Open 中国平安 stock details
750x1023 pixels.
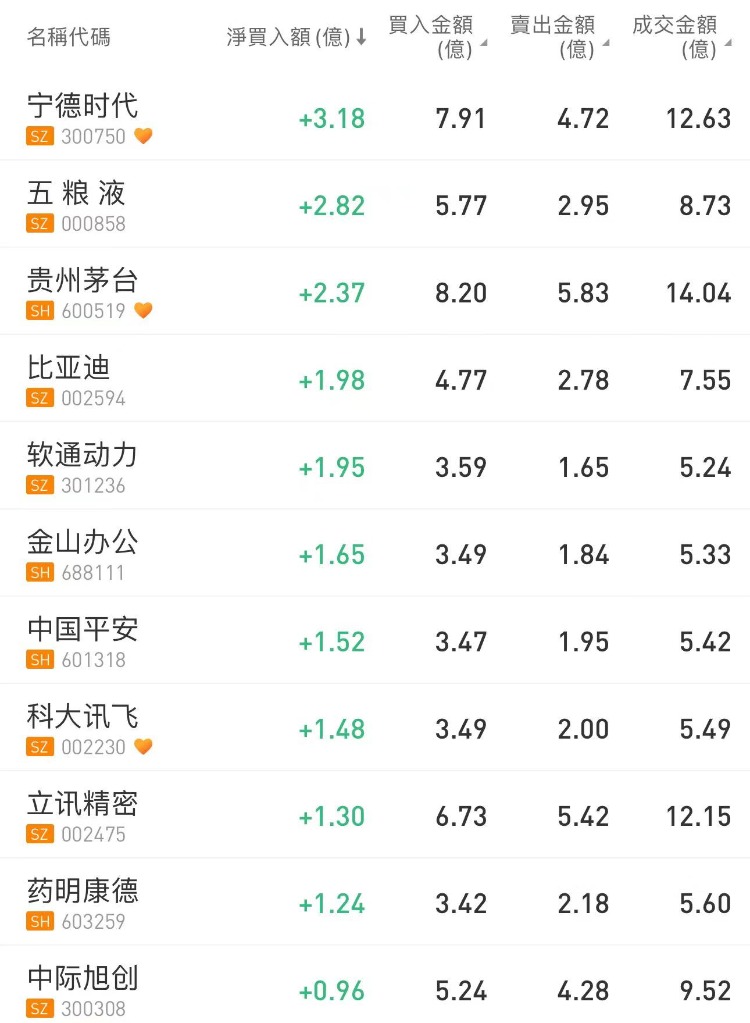point(83,629)
